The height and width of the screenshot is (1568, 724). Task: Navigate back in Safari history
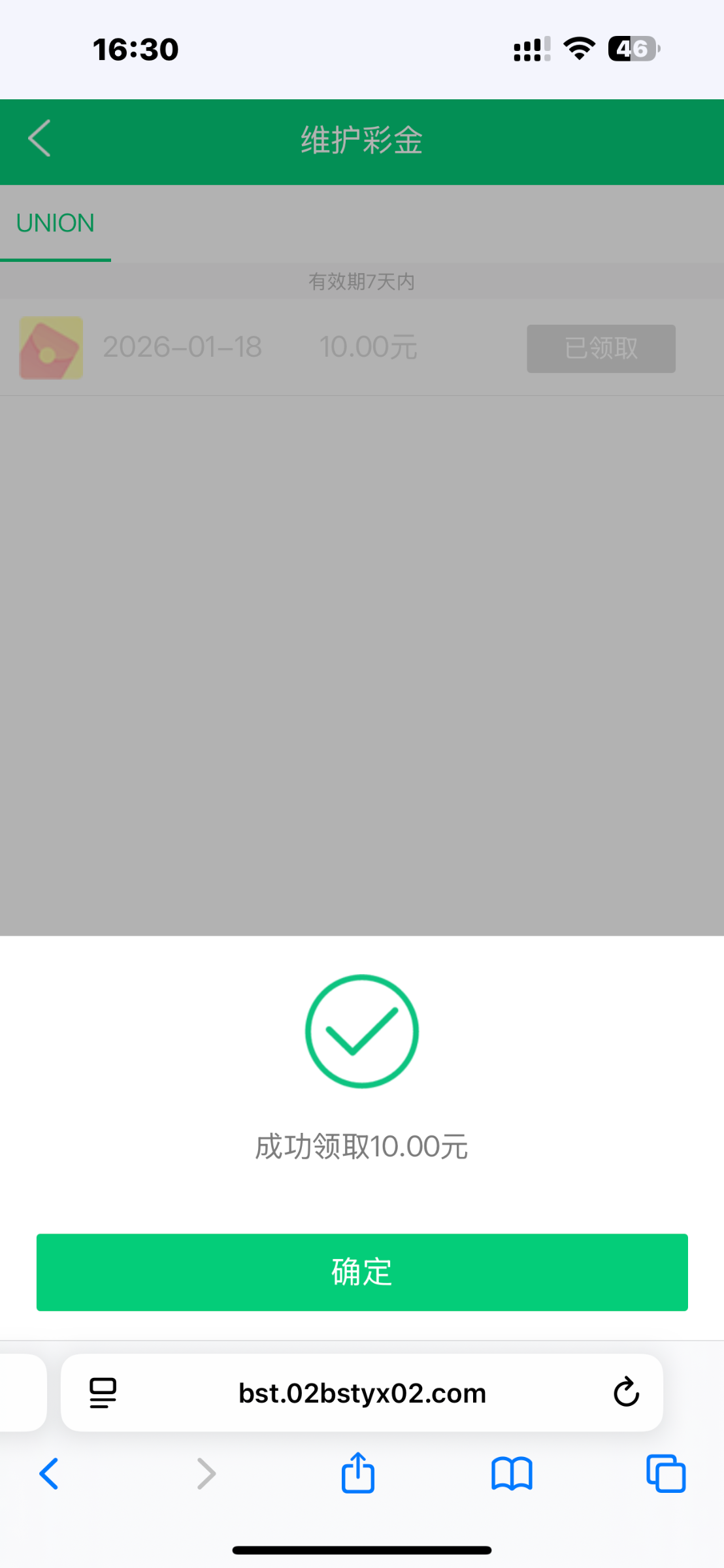point(50,1474)
